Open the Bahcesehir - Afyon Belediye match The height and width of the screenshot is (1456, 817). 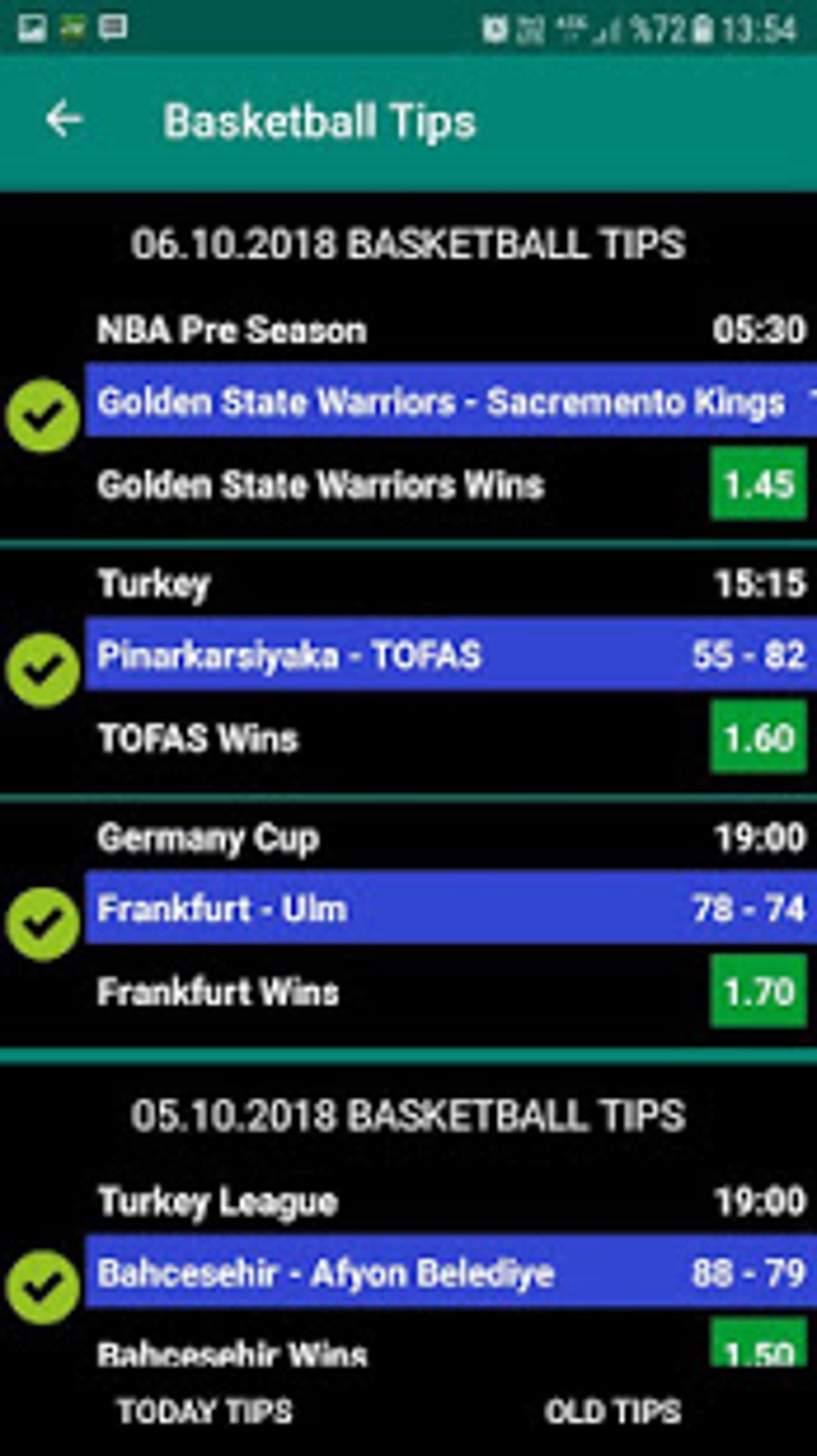click(449, 1272)
